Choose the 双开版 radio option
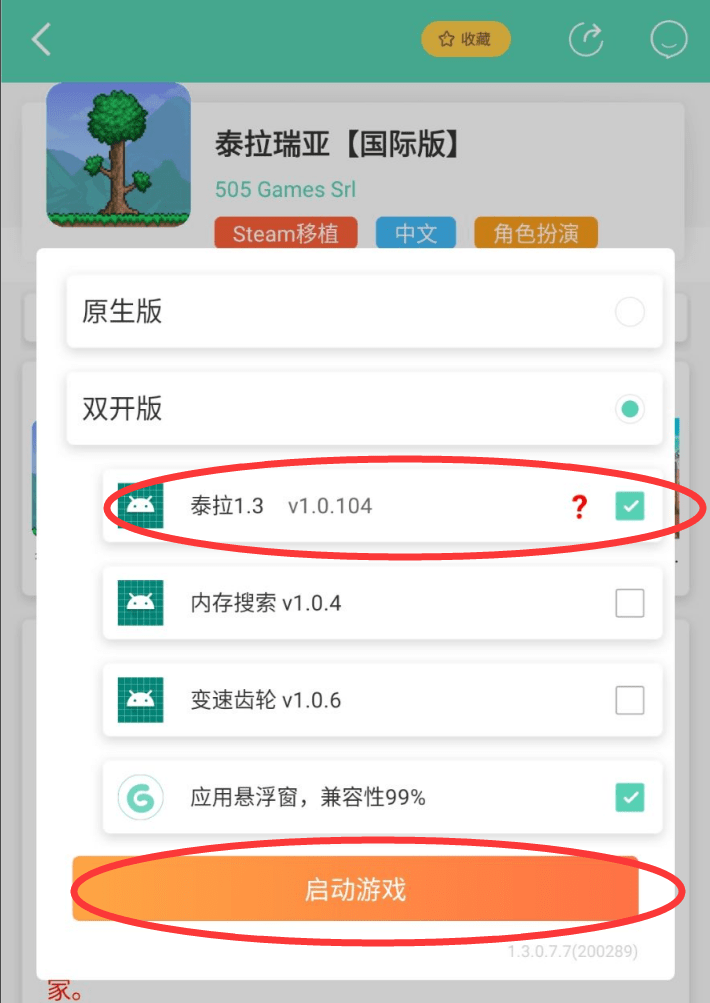The height and width of the screenshot is (1003, 710). pyautogui.click(x=629, y=409)
